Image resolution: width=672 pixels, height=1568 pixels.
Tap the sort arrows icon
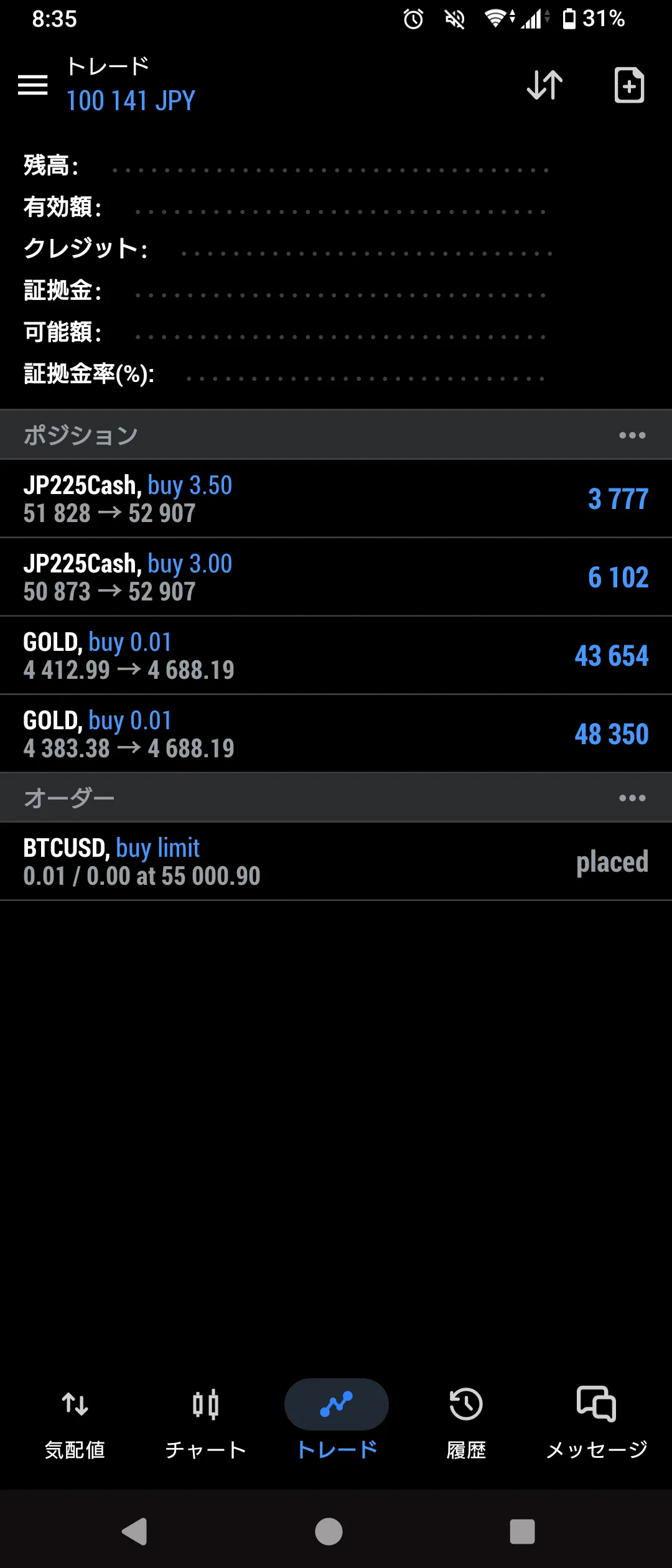(x=544, y=85)
